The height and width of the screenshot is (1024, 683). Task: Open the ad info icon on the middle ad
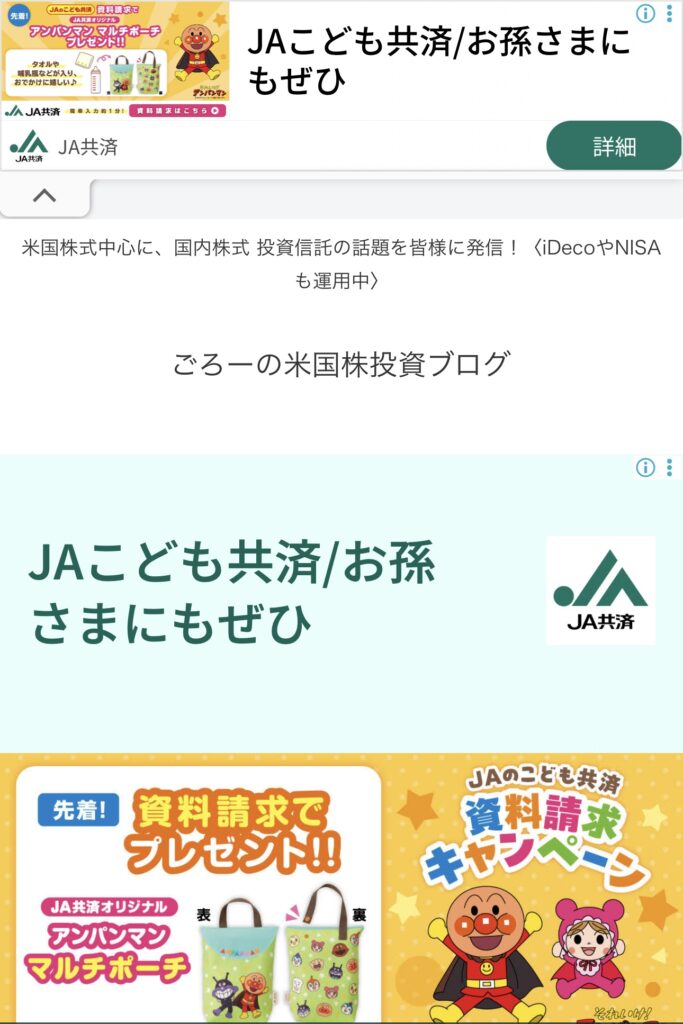point(646,467)
